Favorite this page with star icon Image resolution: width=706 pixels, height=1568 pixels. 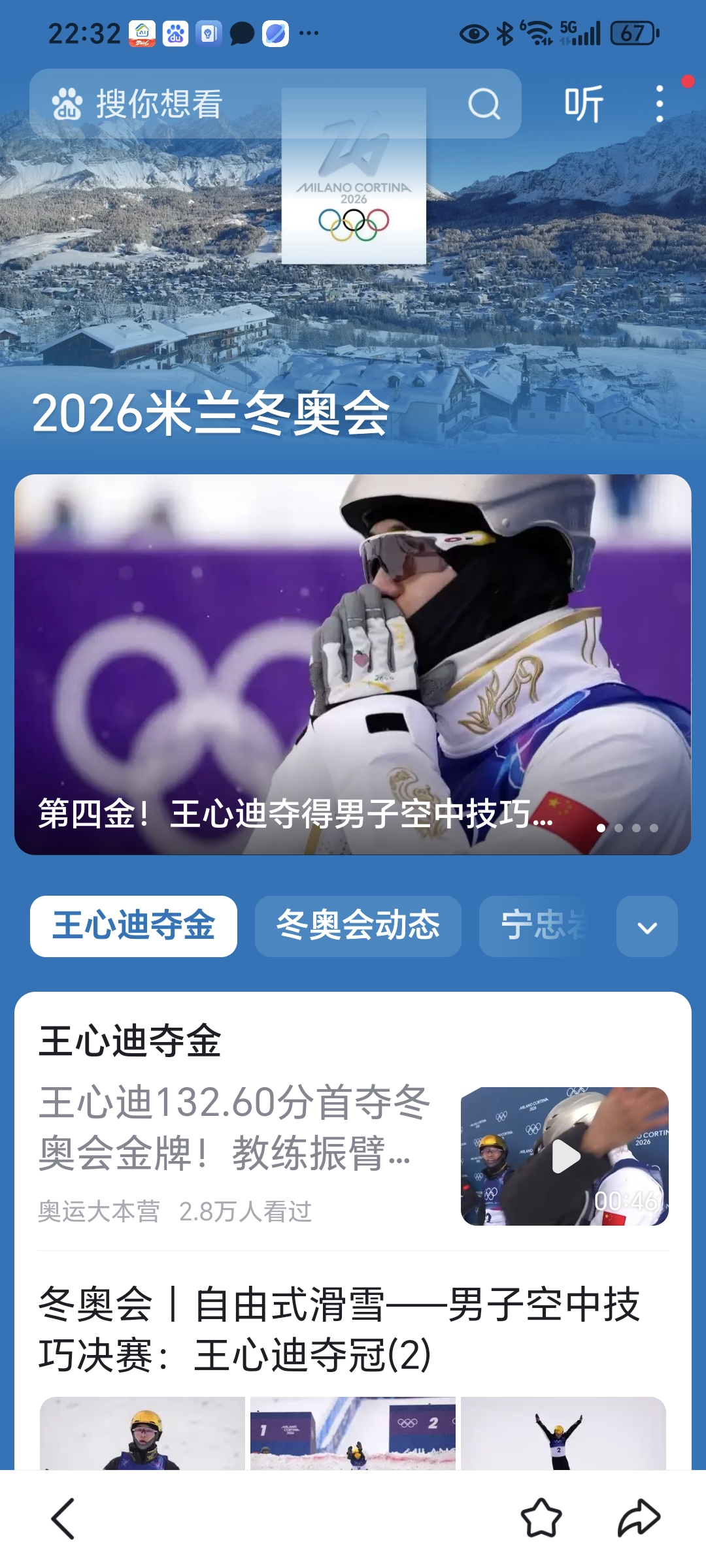pyautogui.click(x=541, y=1518)
